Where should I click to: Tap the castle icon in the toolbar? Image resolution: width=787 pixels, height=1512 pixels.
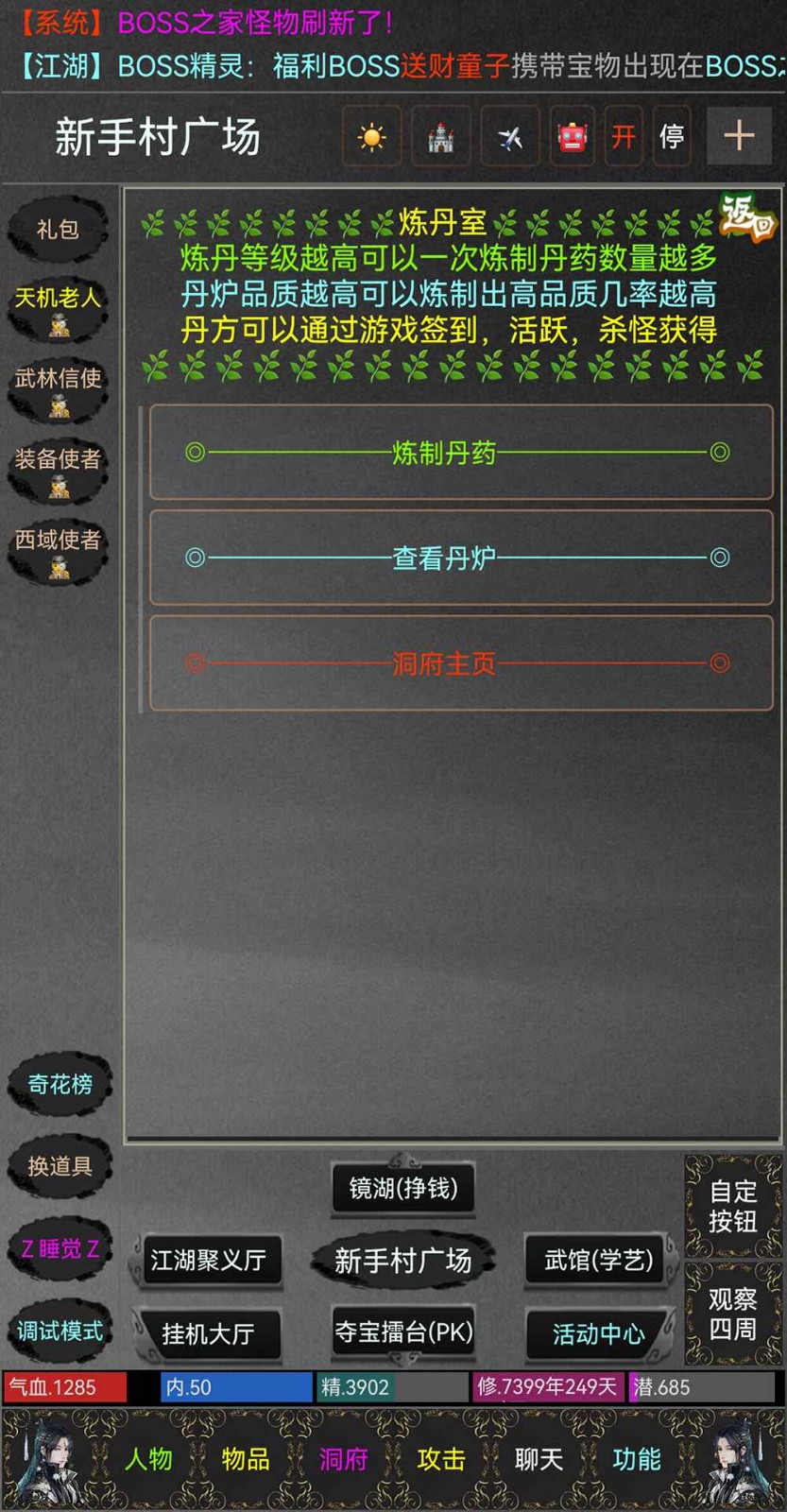pyautogui.click(x=440, y=137)
